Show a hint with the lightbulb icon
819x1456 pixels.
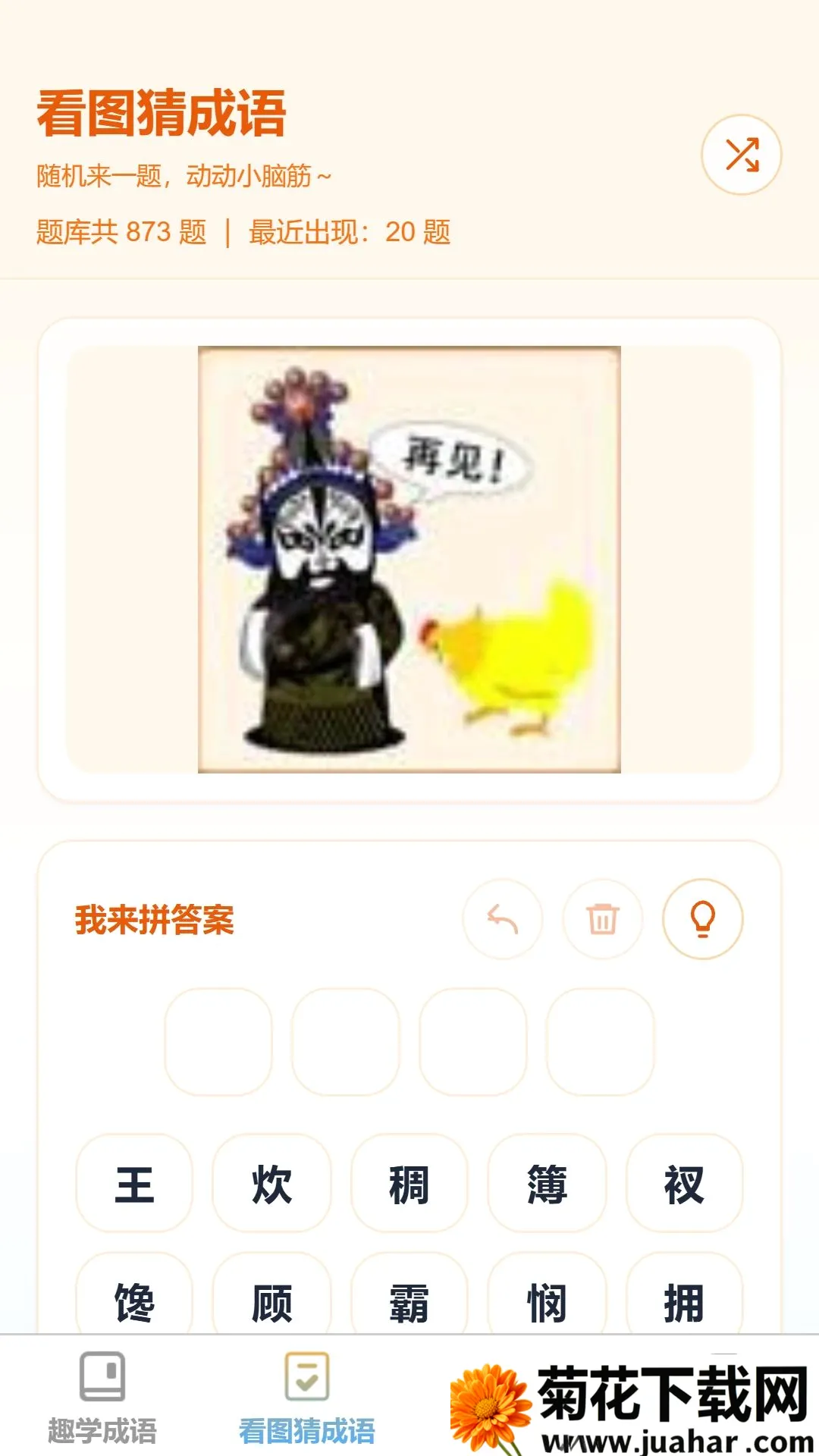coord(703,919)
